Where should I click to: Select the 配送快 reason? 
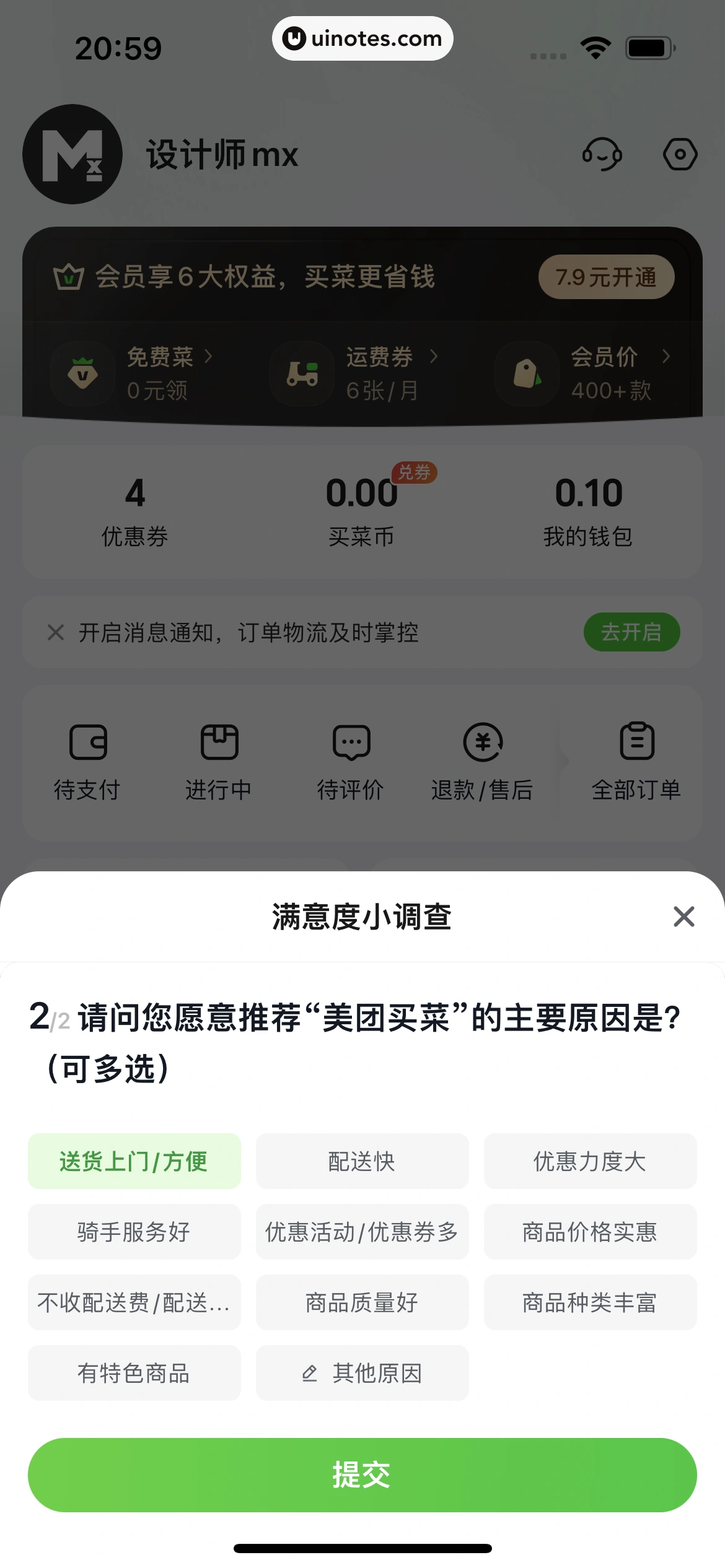click(362, 1161)
